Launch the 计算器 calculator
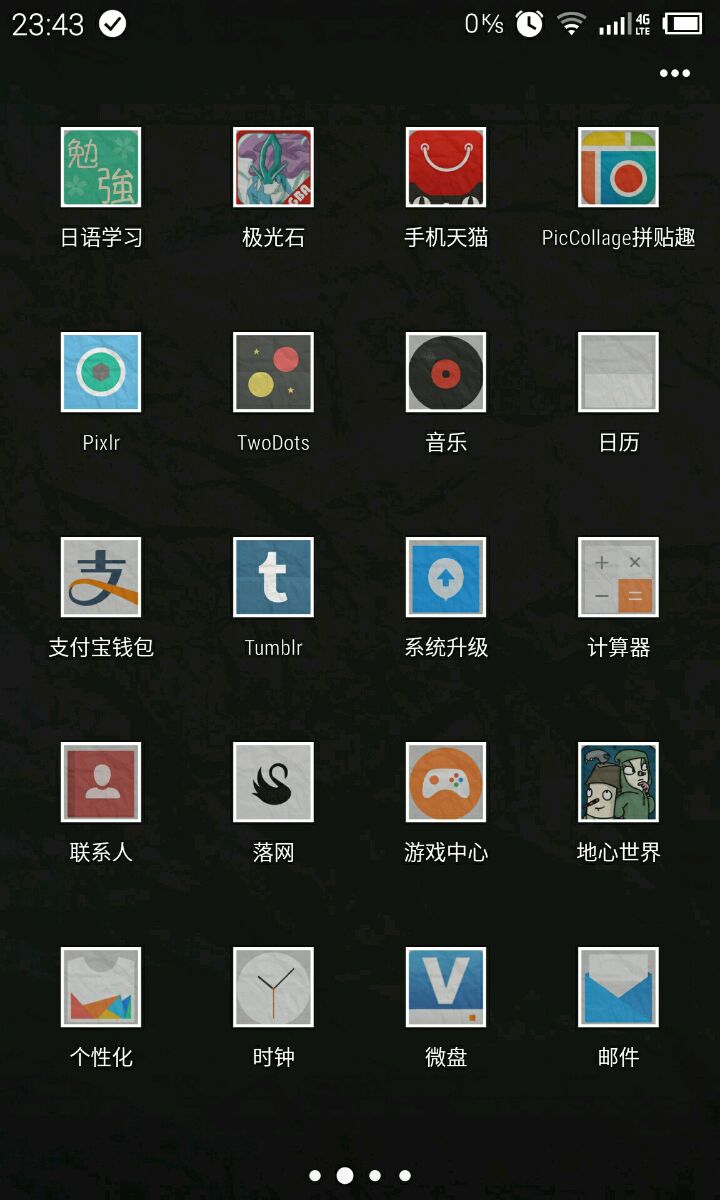Image resolution: width=720 pixels, height=1200 pixels. click(618, 577)
